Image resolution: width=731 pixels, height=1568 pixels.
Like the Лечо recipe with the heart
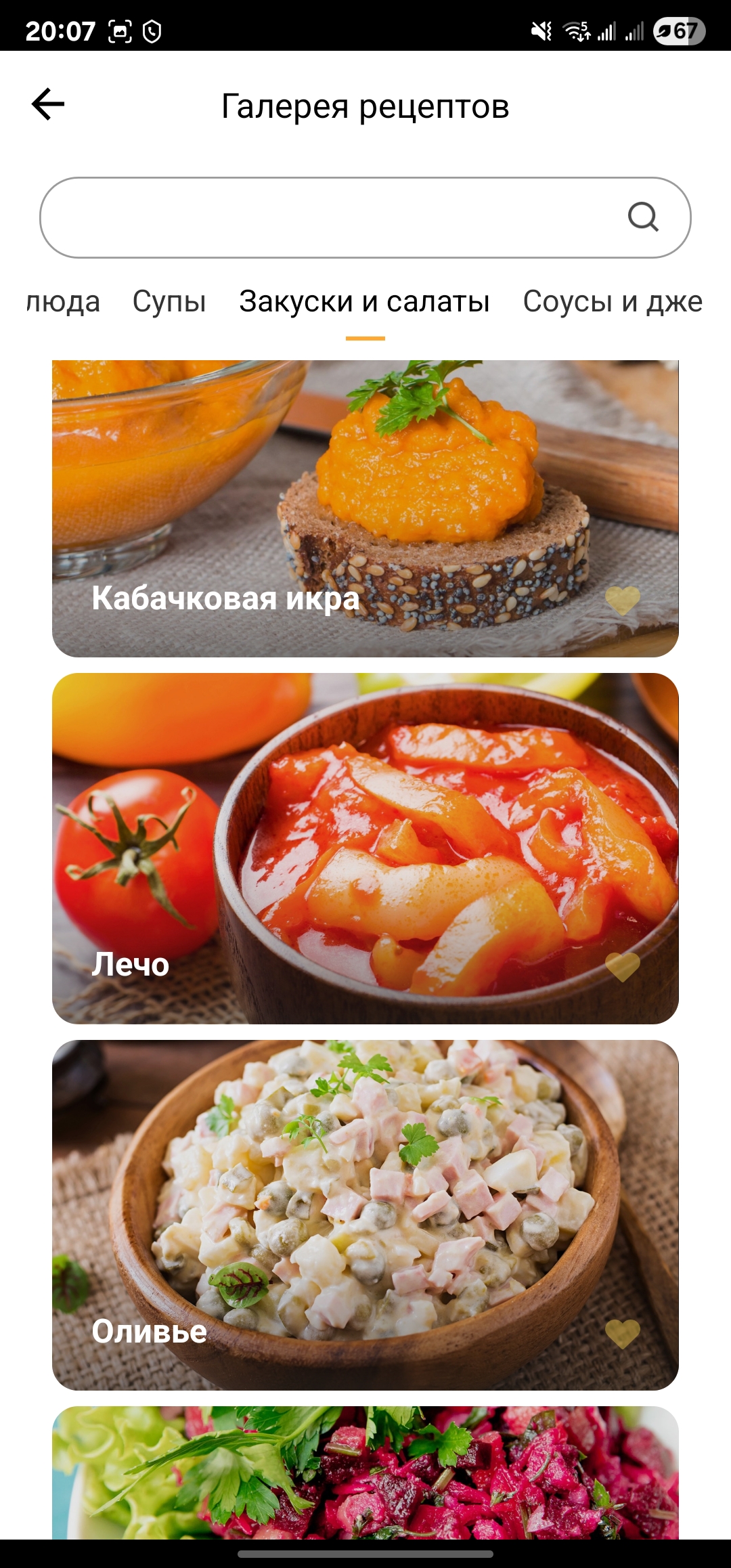(622, 966)
